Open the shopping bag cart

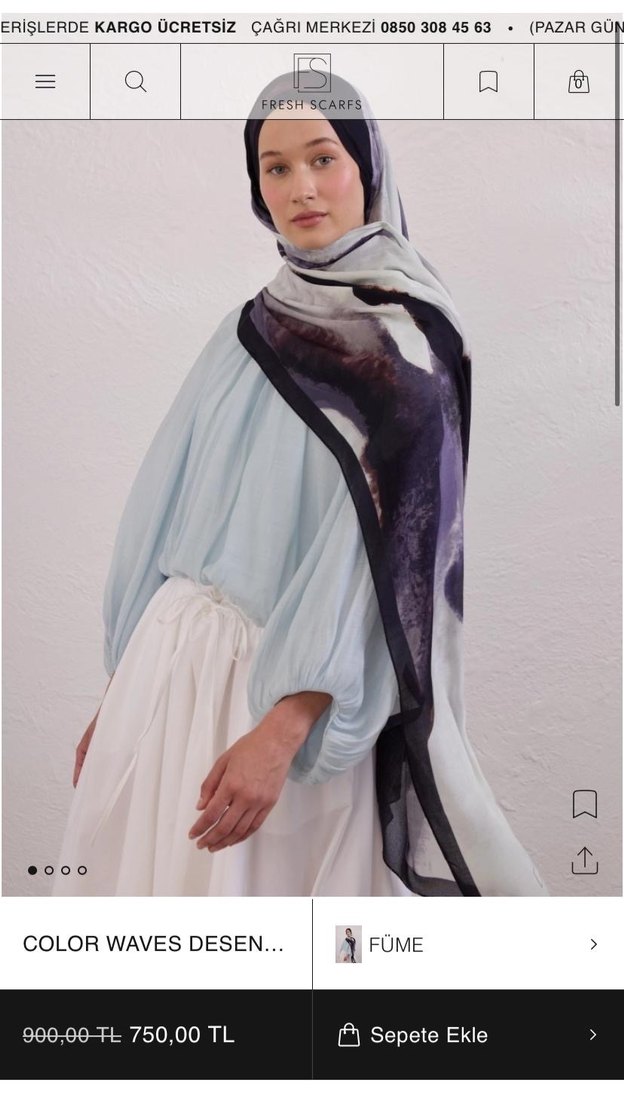[x=578, y=82]
